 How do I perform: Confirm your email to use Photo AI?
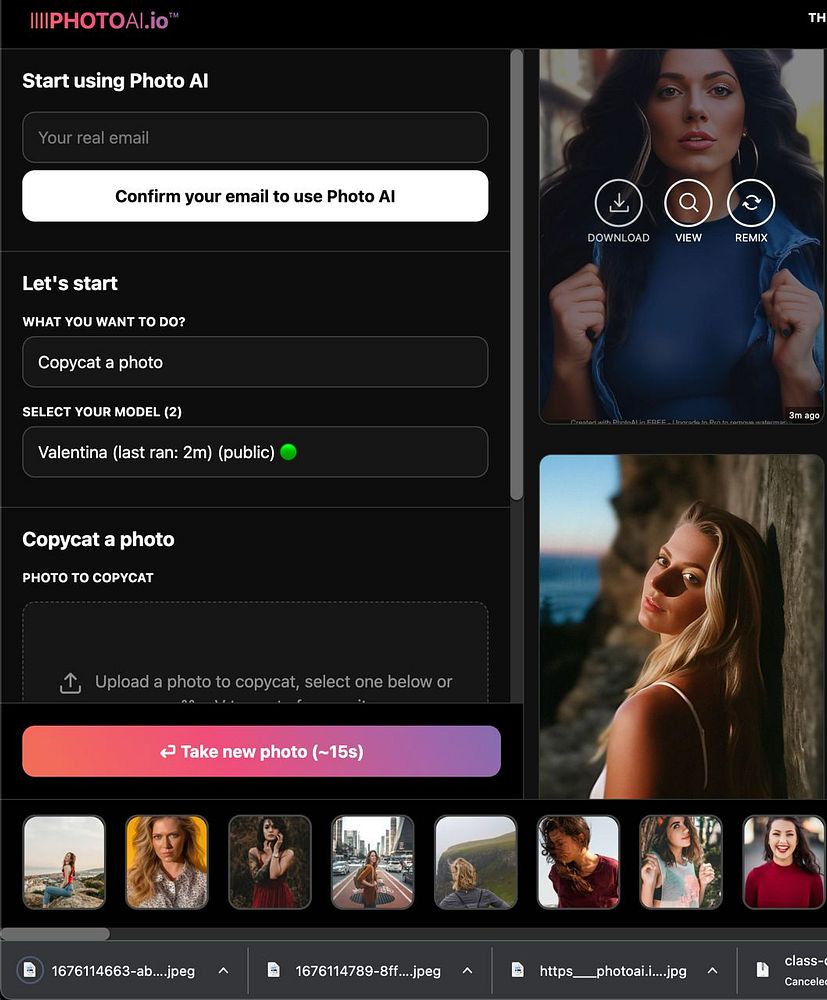tap(255, 196)
